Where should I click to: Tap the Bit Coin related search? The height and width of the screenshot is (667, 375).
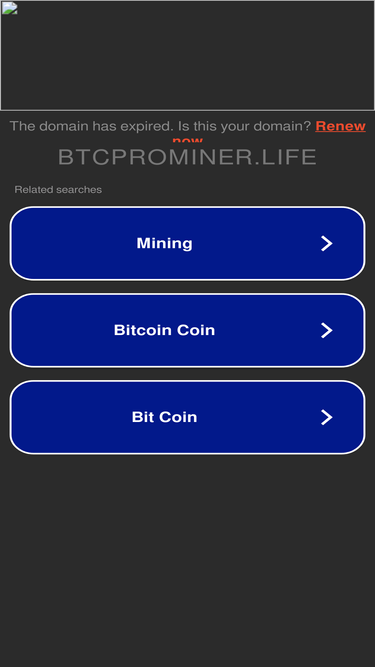188,417
